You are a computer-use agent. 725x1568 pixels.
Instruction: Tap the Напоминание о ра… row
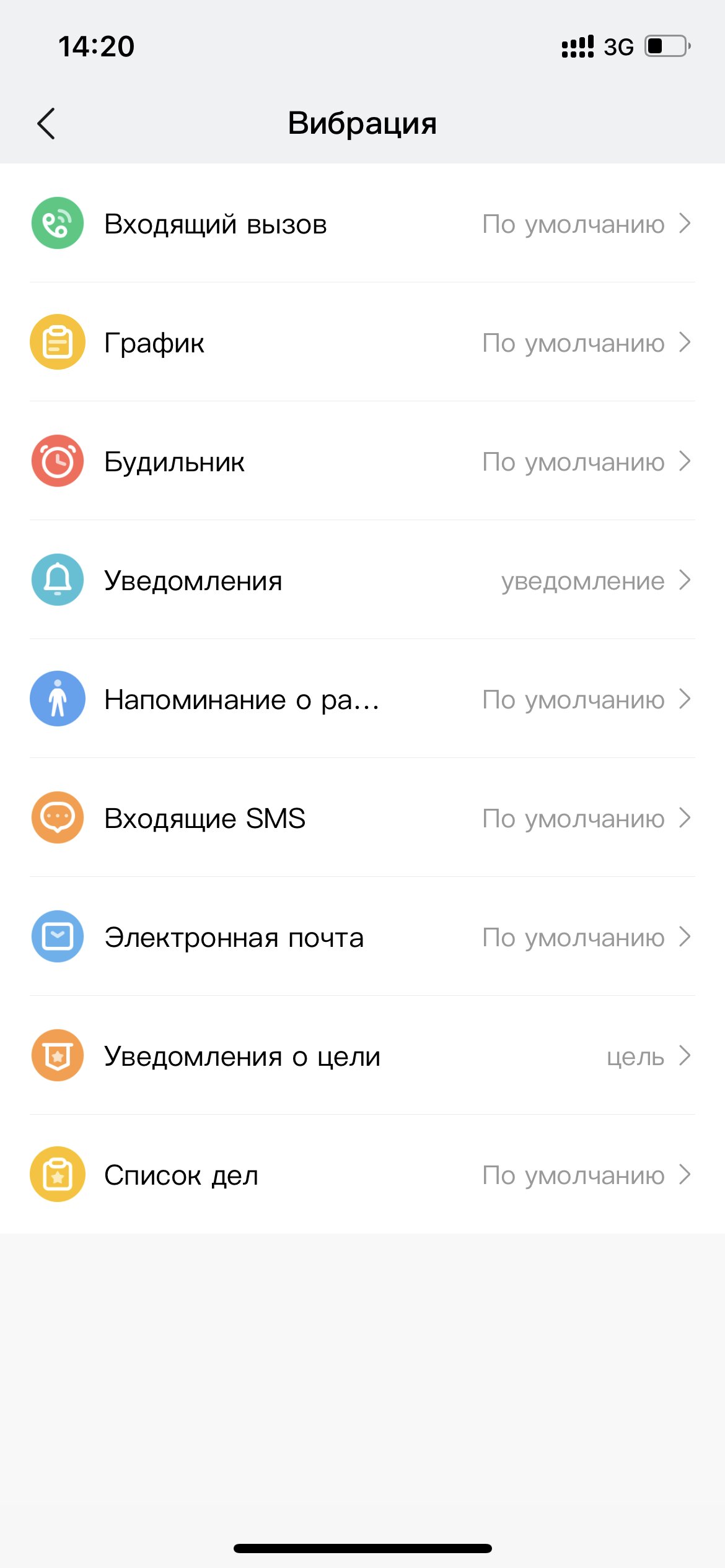coord(362,699)
